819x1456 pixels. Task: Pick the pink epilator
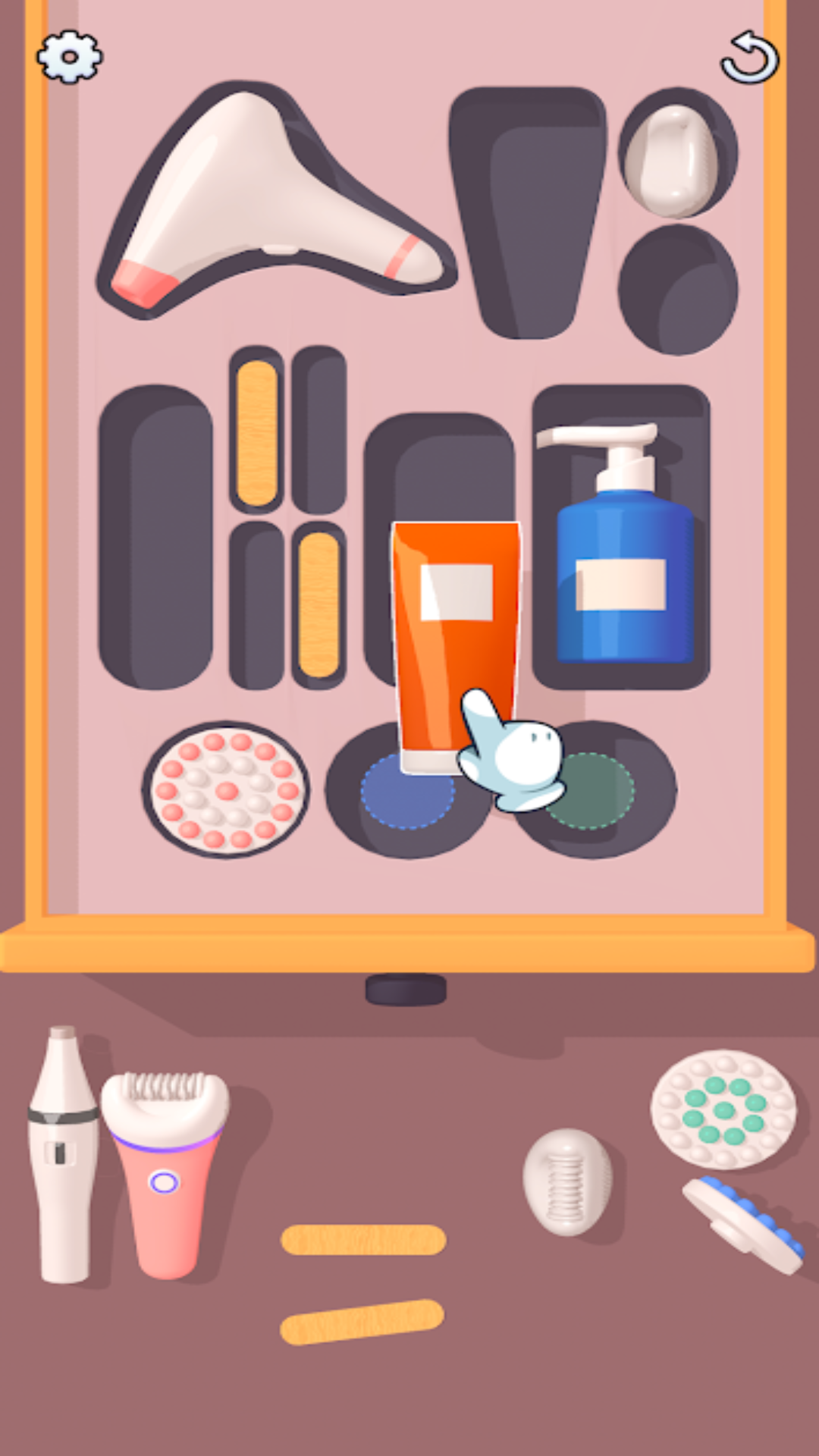point(165,1173)
